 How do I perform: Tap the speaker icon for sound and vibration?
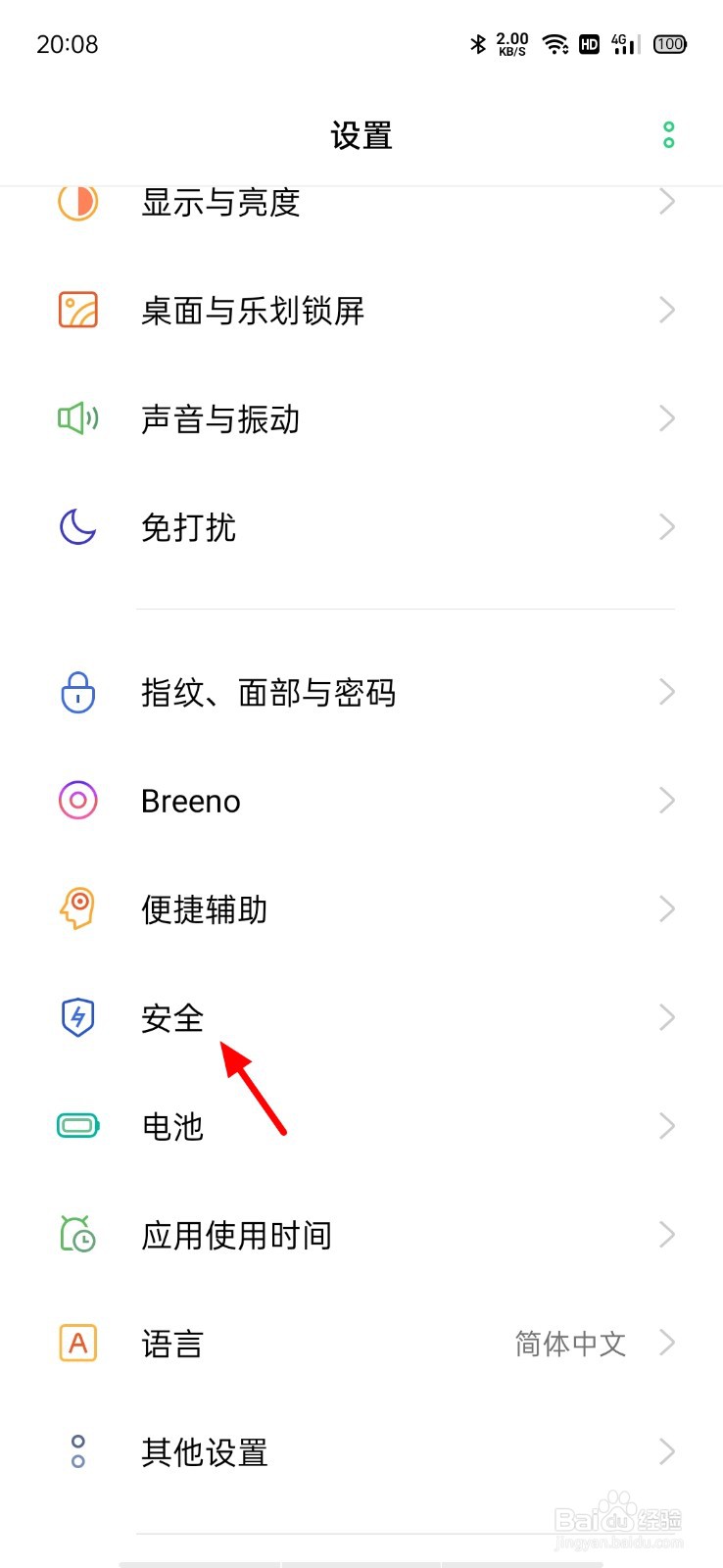(x=77, y=418)
